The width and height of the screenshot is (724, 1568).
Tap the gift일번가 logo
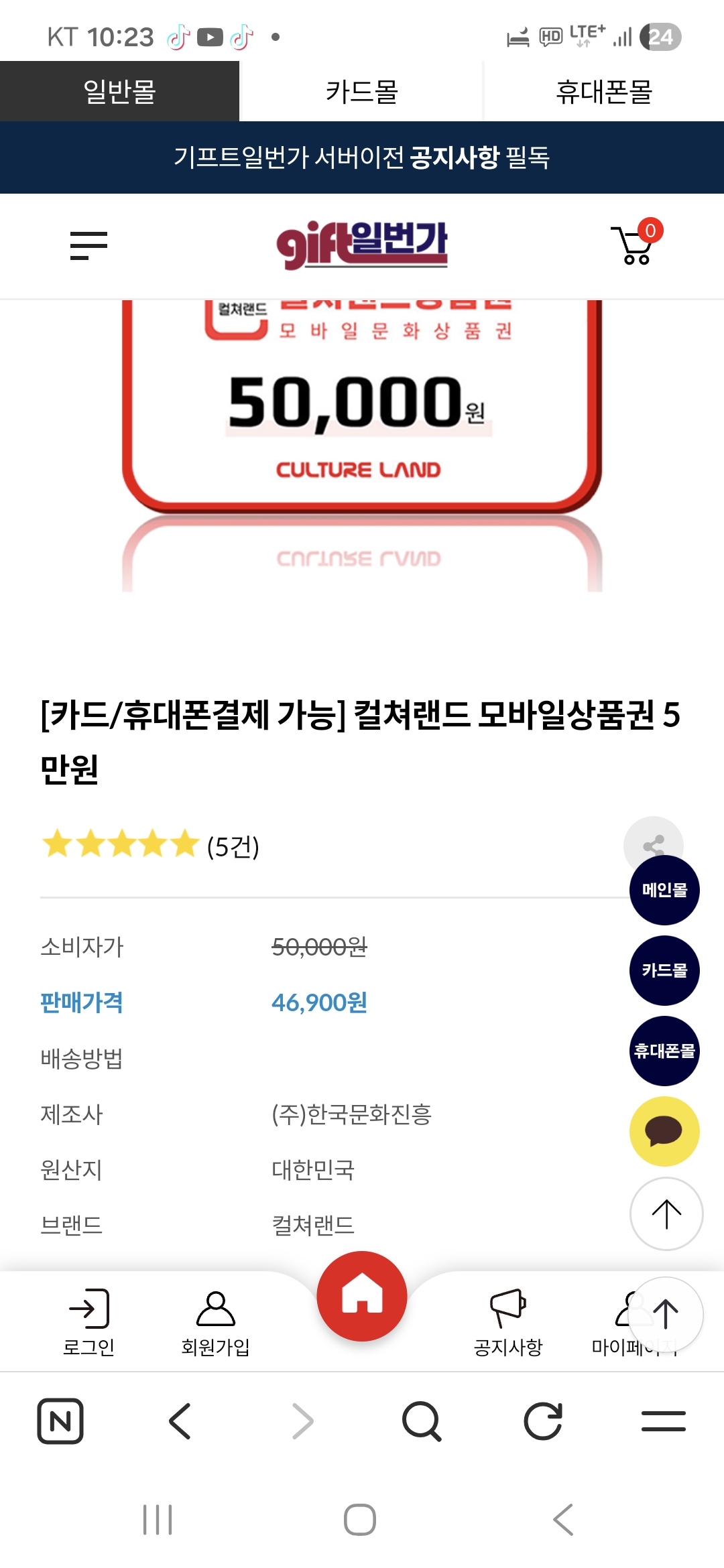pyautogui.click(x=362, y=245)
